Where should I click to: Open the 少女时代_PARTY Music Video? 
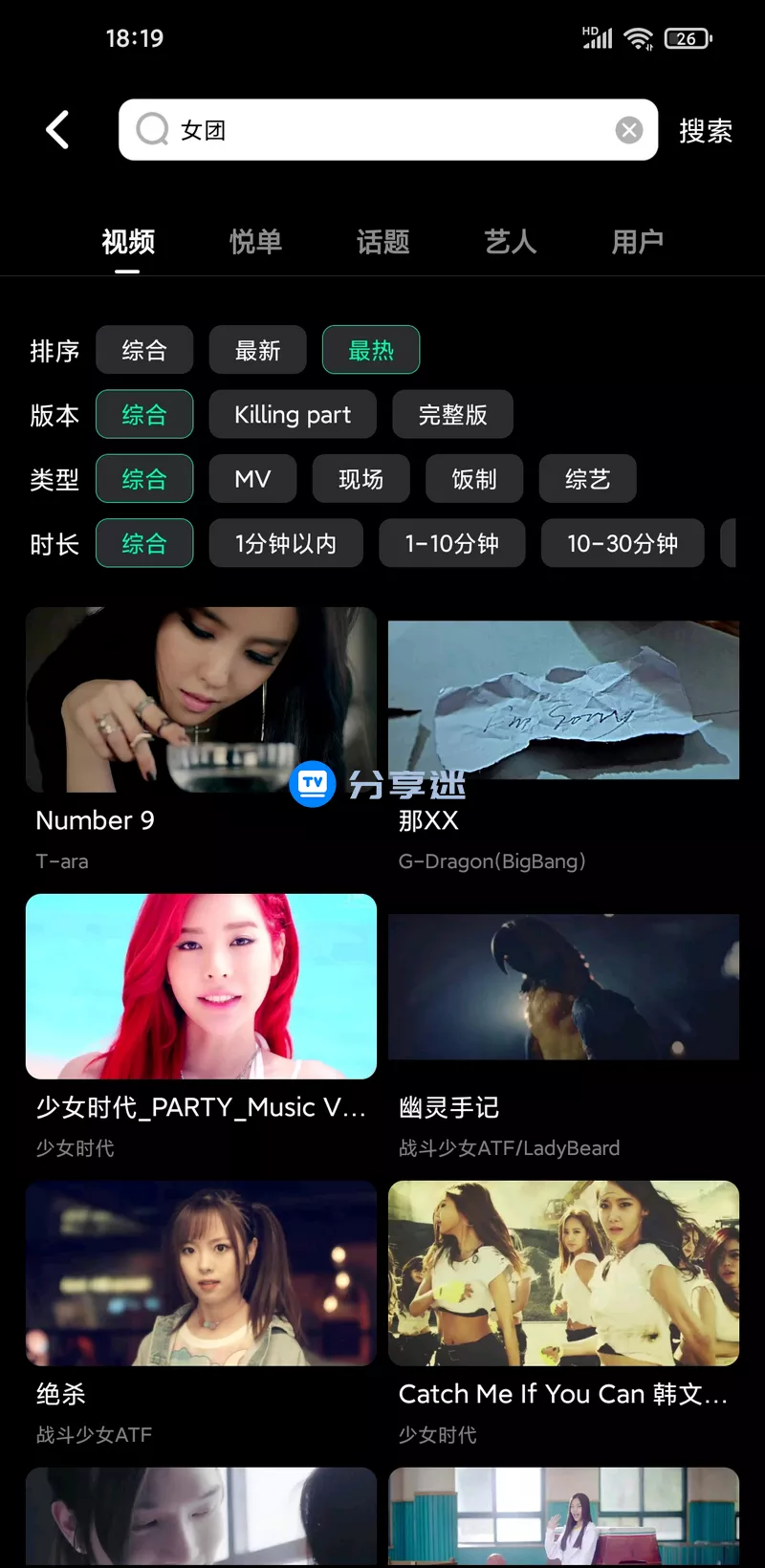pos(201,987)
